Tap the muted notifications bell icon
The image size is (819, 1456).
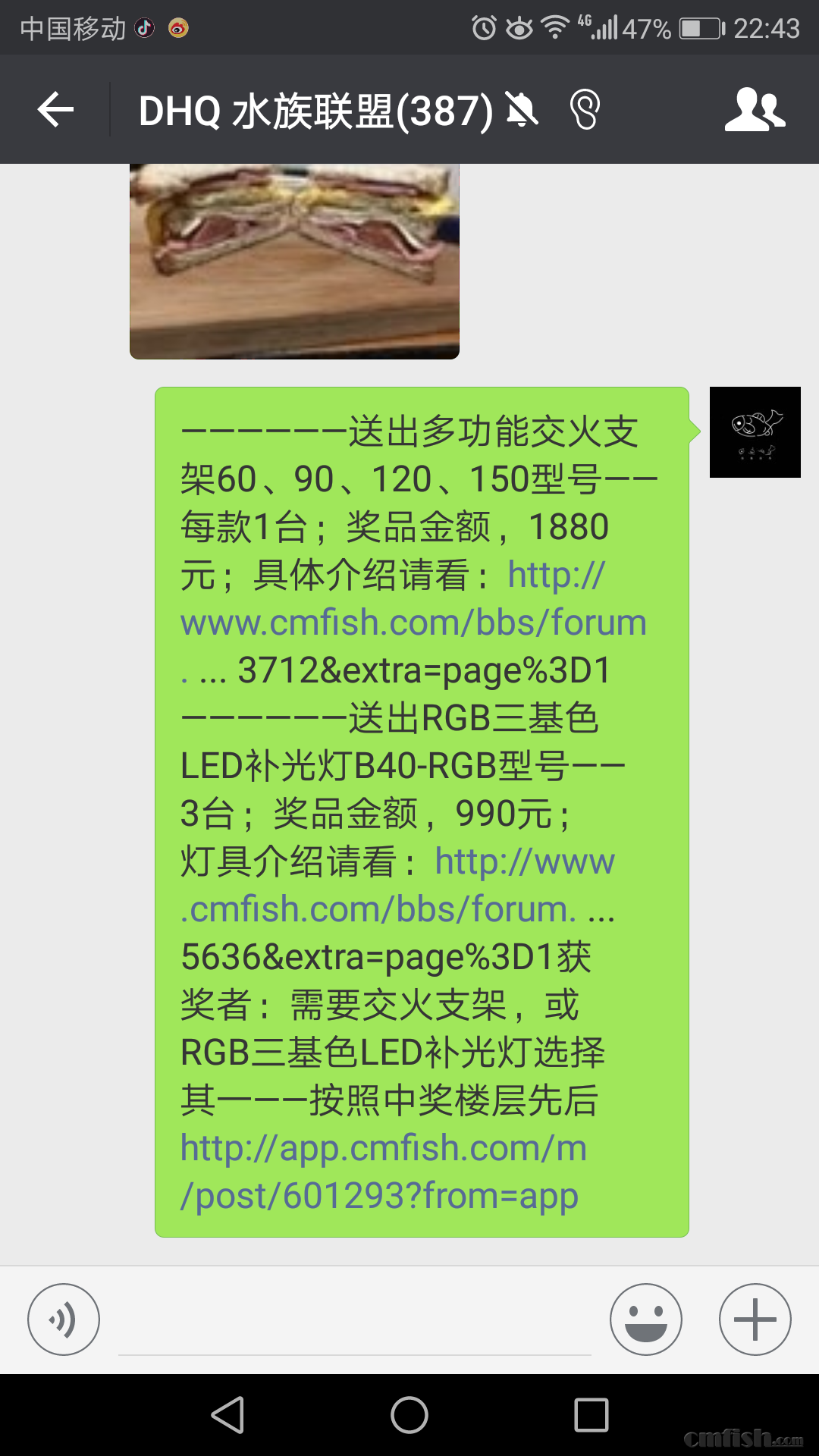pos(522,109)
